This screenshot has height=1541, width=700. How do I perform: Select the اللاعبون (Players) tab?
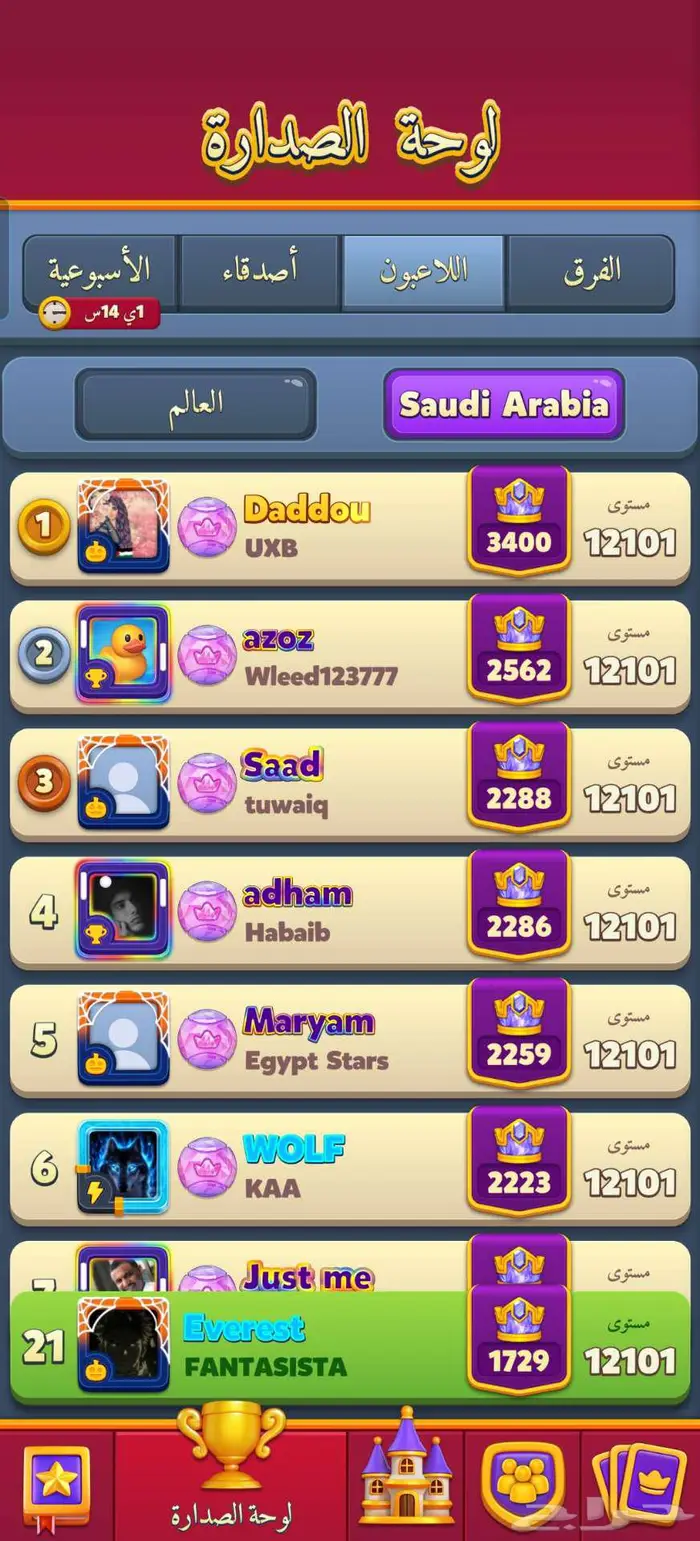pyautogui.click(x=423, y=272)
